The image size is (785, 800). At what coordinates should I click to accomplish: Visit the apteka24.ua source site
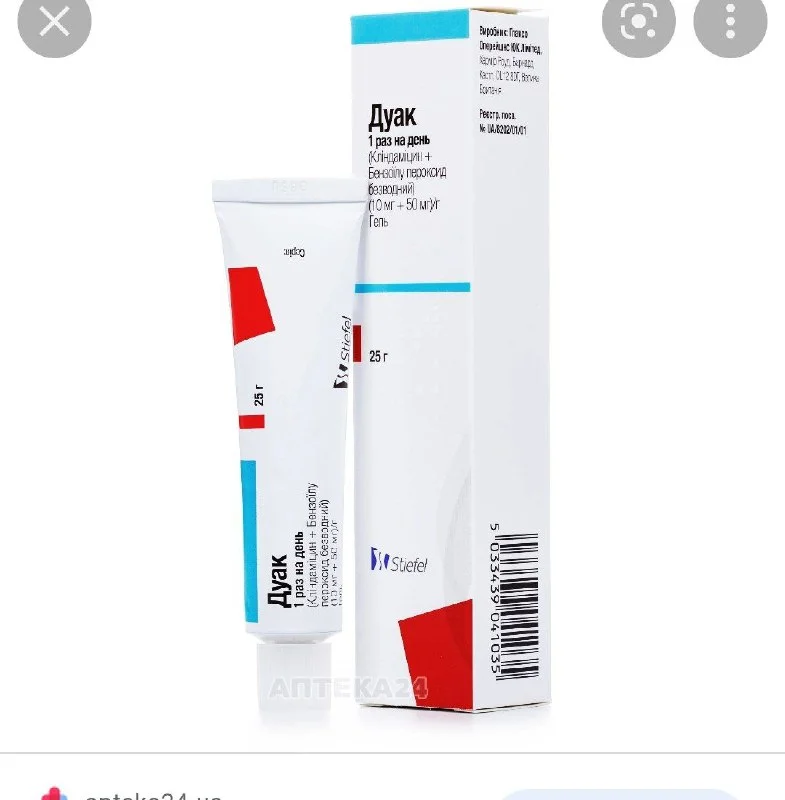click(150, 795)
